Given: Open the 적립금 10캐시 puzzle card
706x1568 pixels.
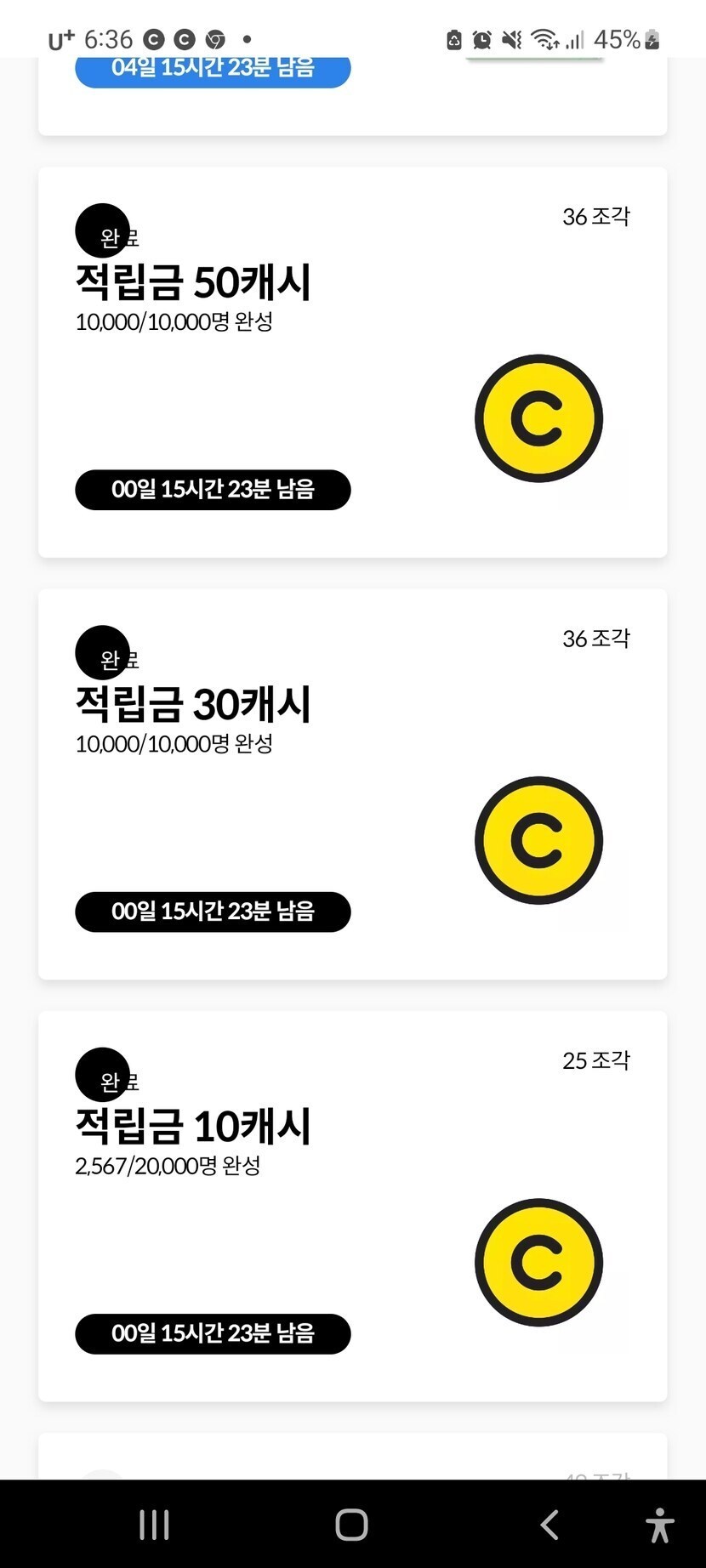Looking at the screenshot, I should 352,1206.
